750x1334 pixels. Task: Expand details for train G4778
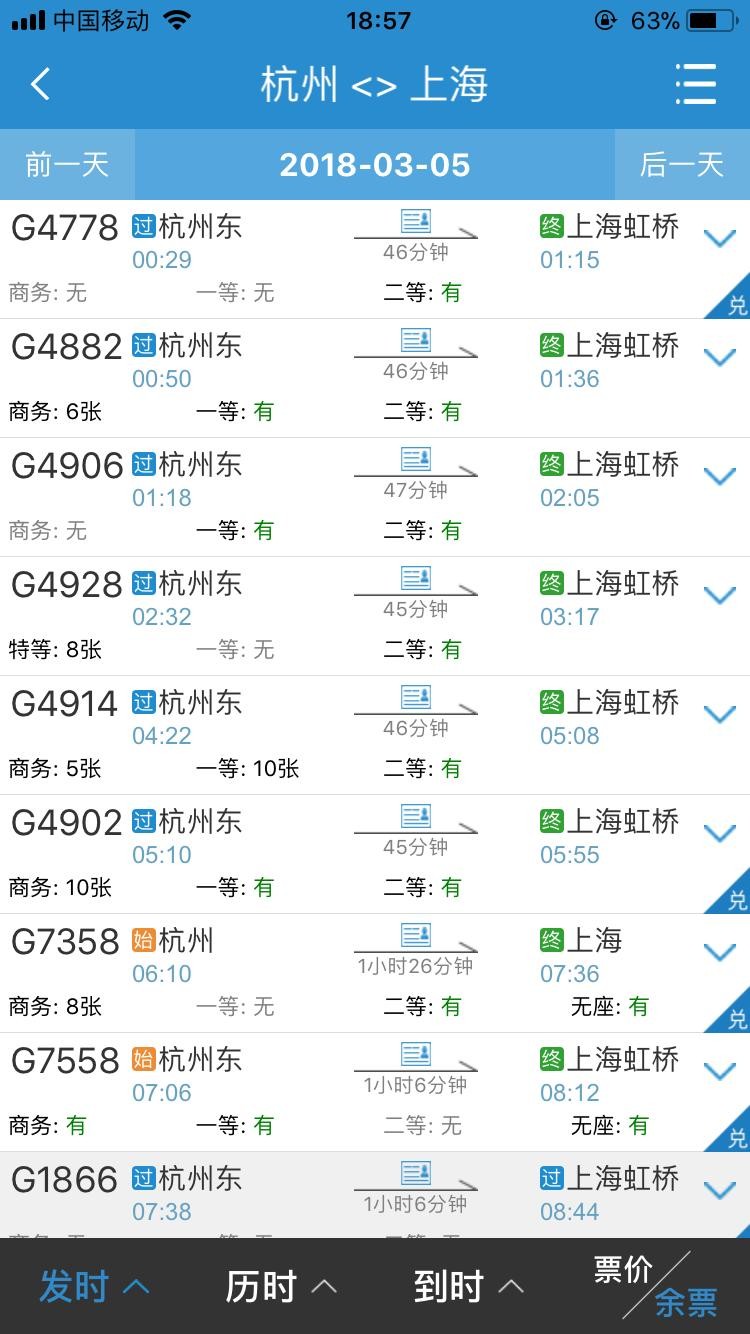719,239
